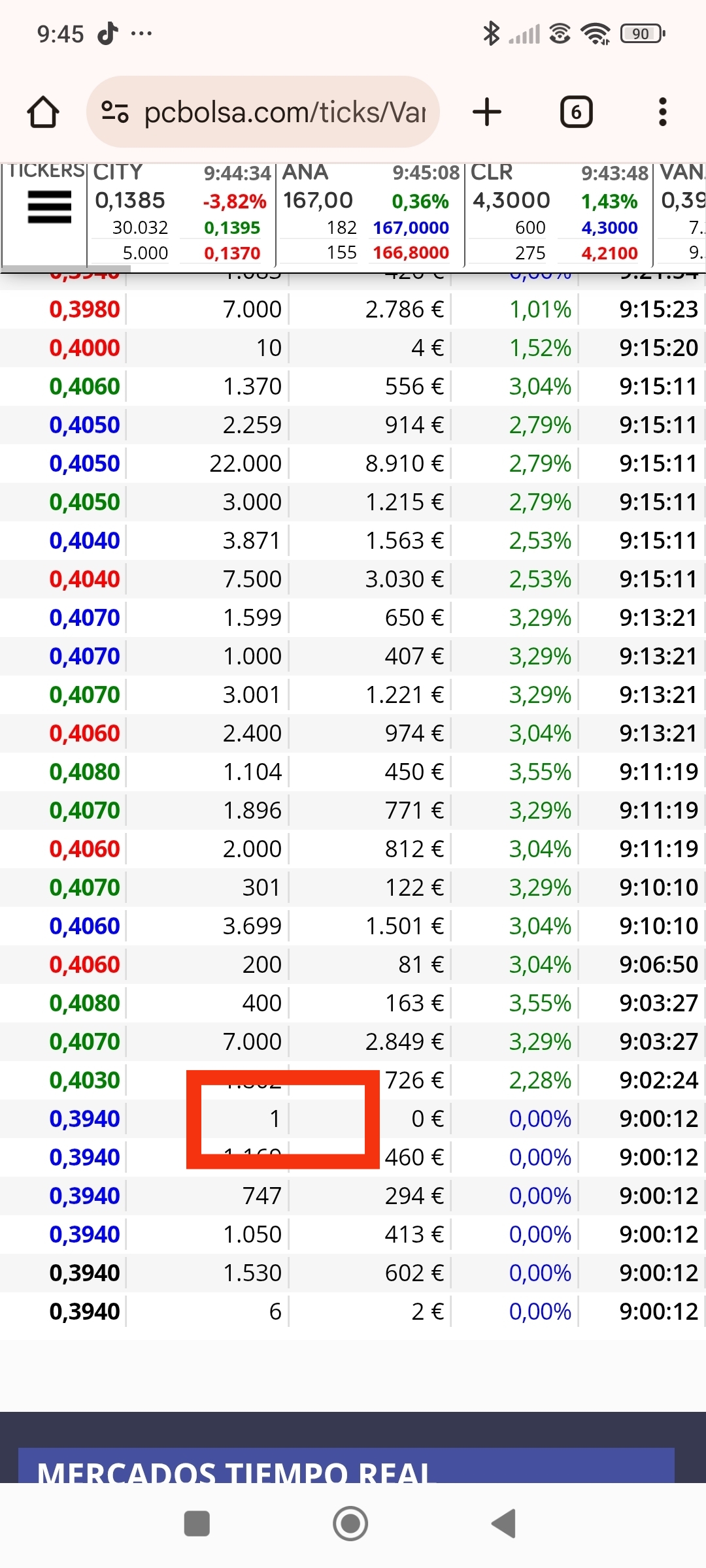
Task: Open the ANA ticker card
Action: point(370,213)
